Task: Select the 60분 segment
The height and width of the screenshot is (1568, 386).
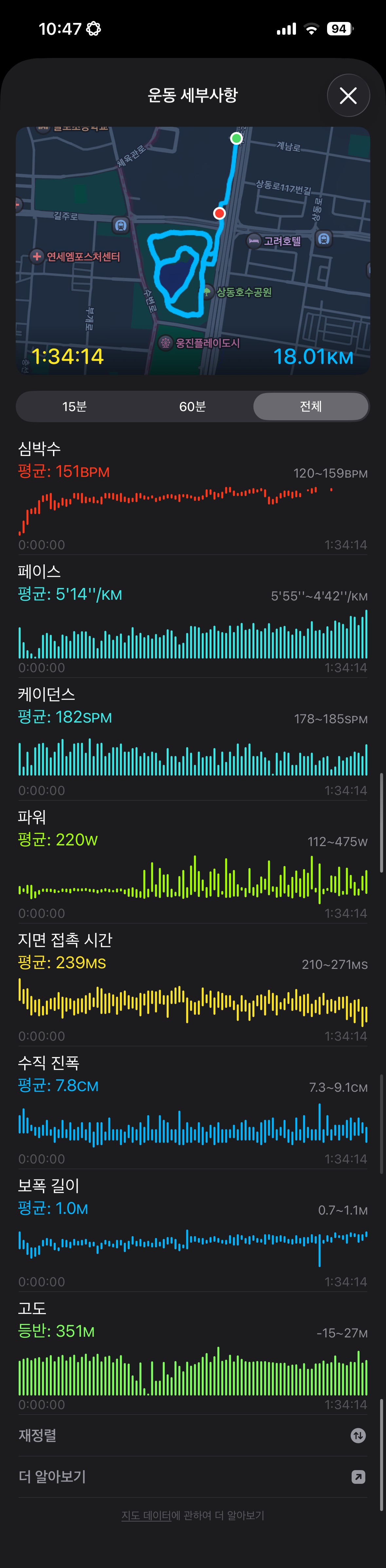Action: 193,406
